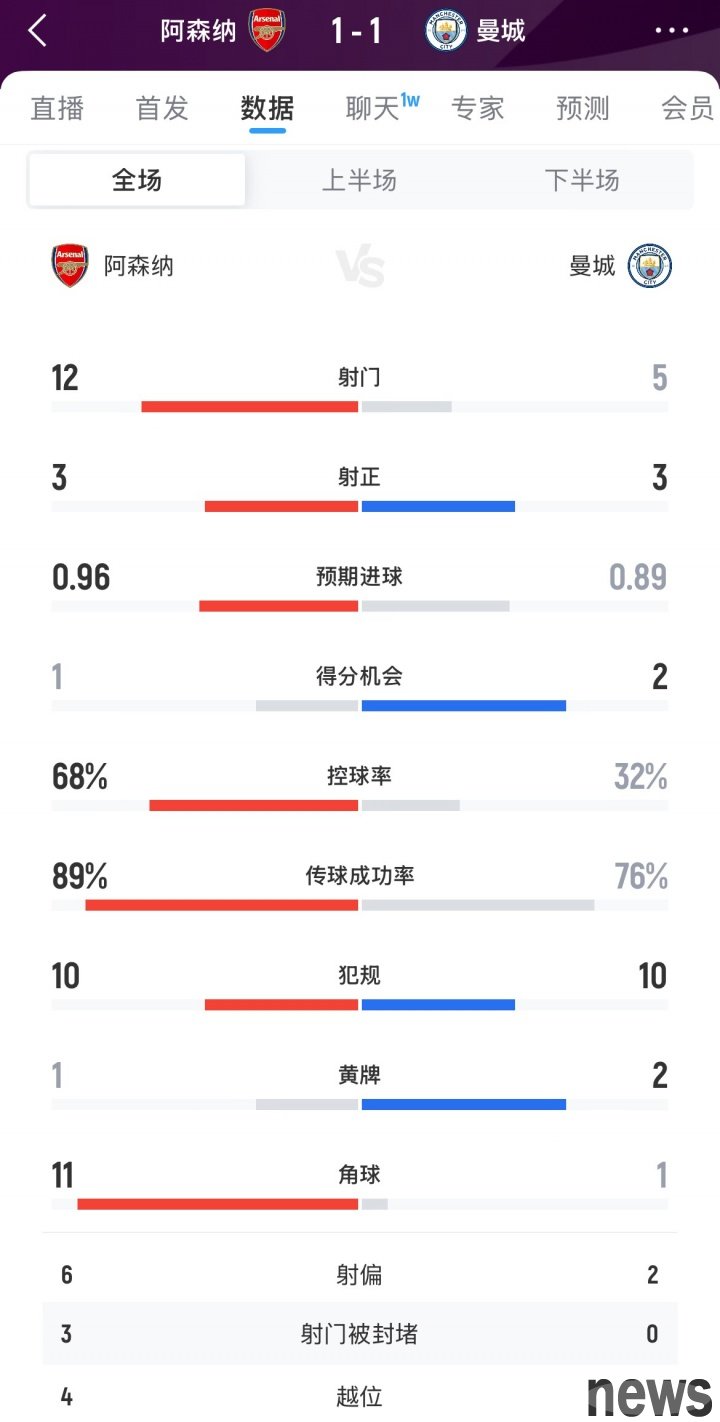Open 阿森纳 team in the header
The height and width of the screenshot is (1422, 720).
pos(223,31)
